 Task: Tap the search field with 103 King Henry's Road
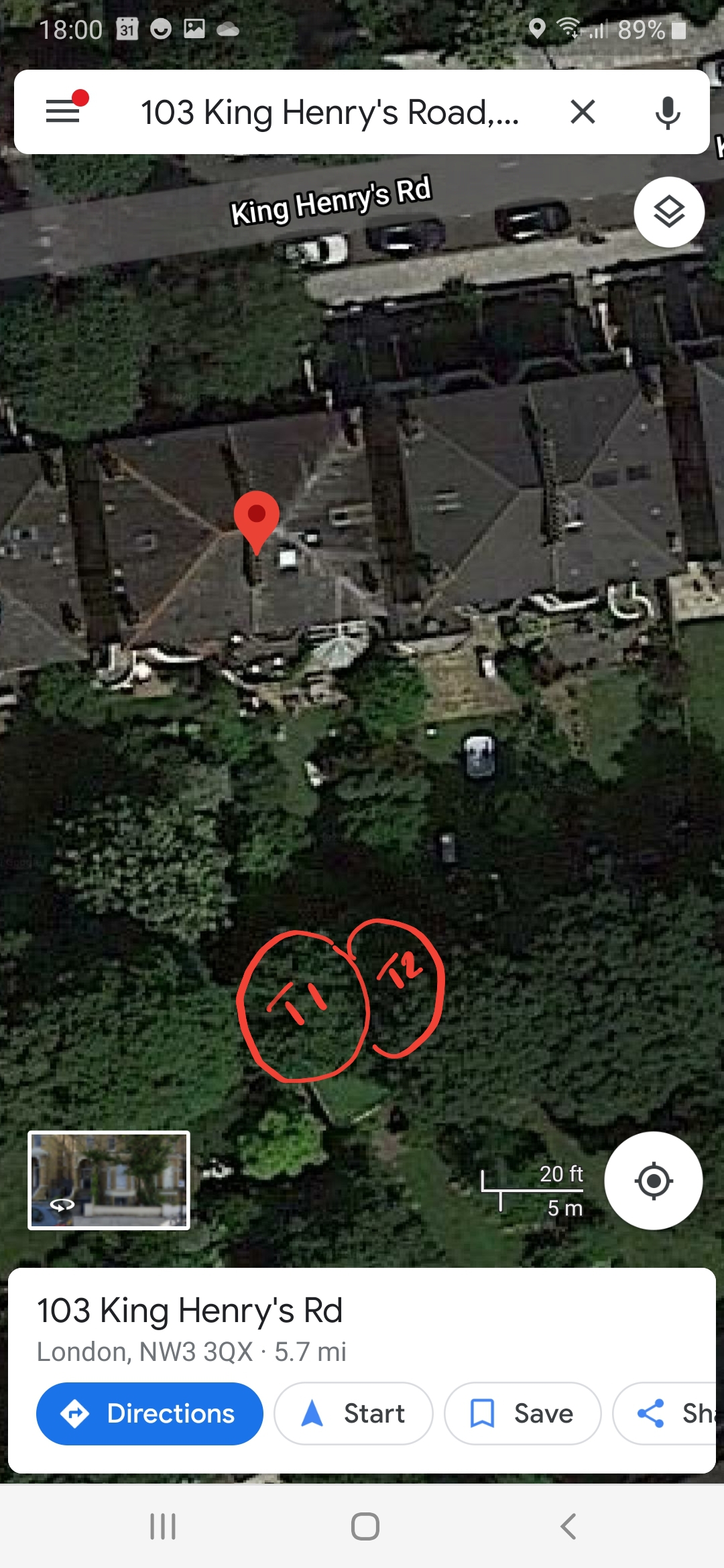tap(330, 112)
